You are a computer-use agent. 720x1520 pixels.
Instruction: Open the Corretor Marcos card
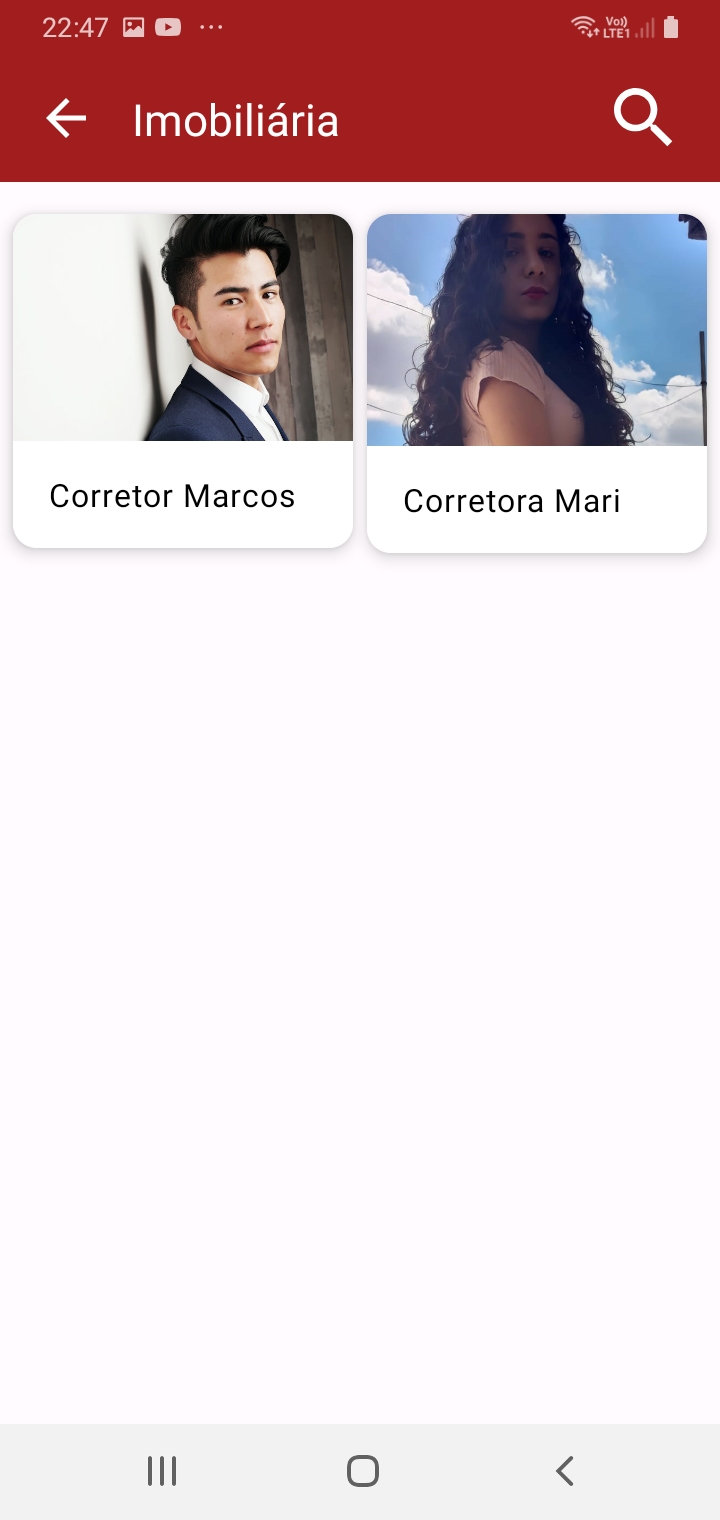coord(183,381)
